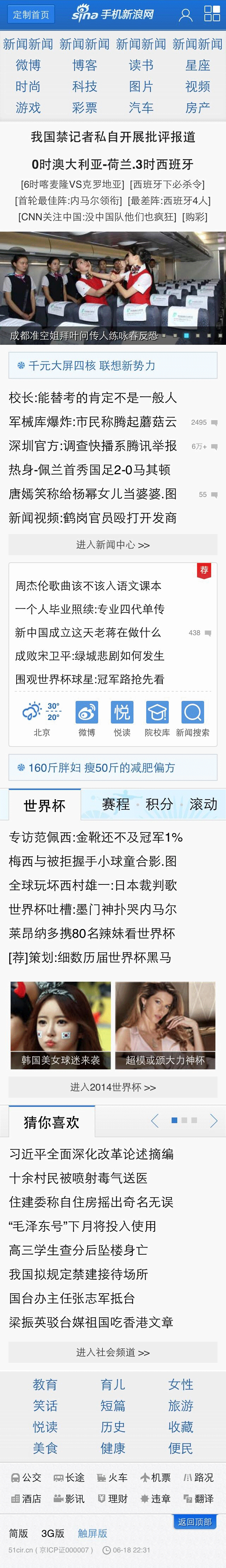Go to the 科技 channel

click(84, 86)
